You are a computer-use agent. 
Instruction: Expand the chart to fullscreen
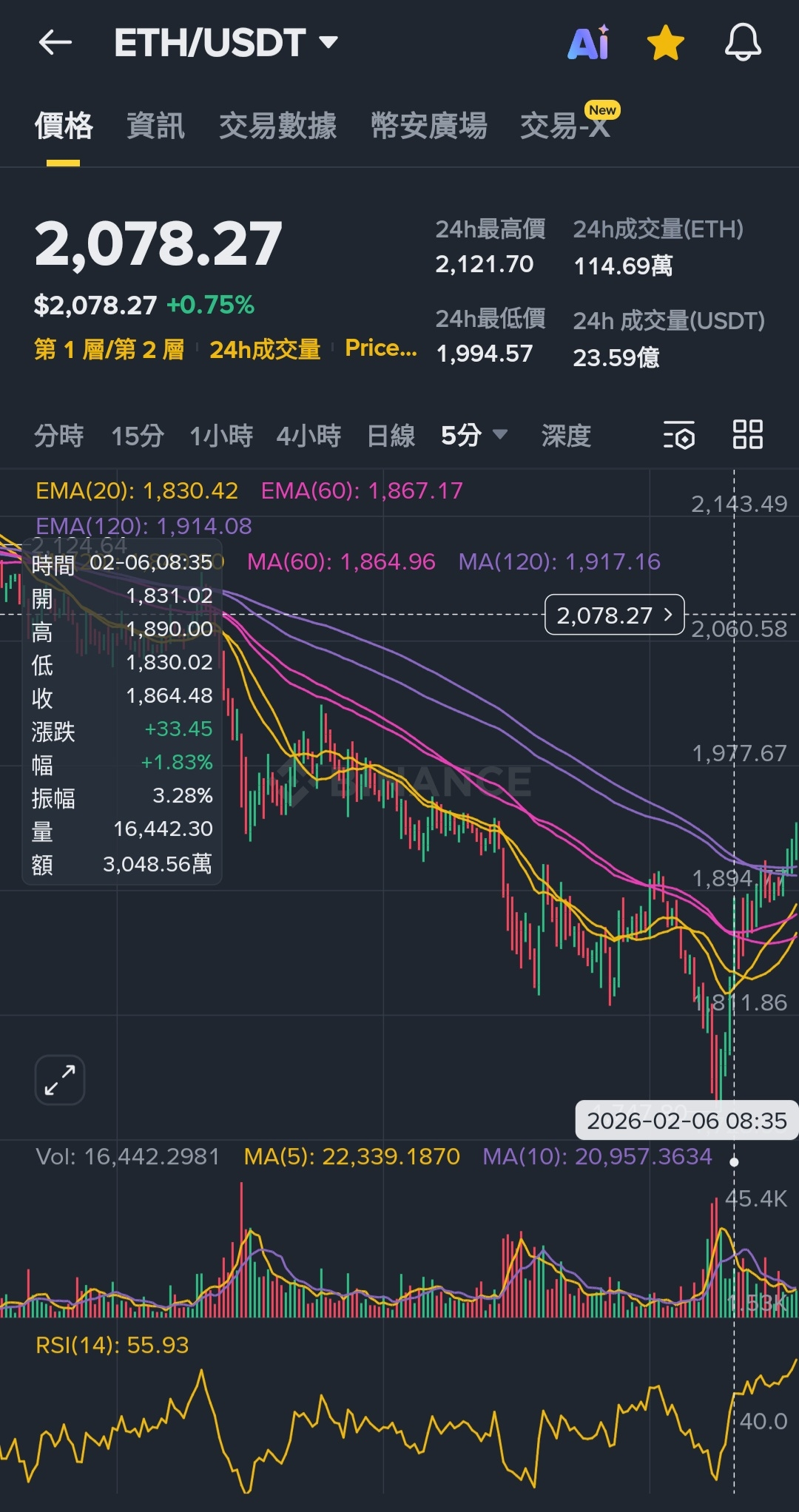60,1080
